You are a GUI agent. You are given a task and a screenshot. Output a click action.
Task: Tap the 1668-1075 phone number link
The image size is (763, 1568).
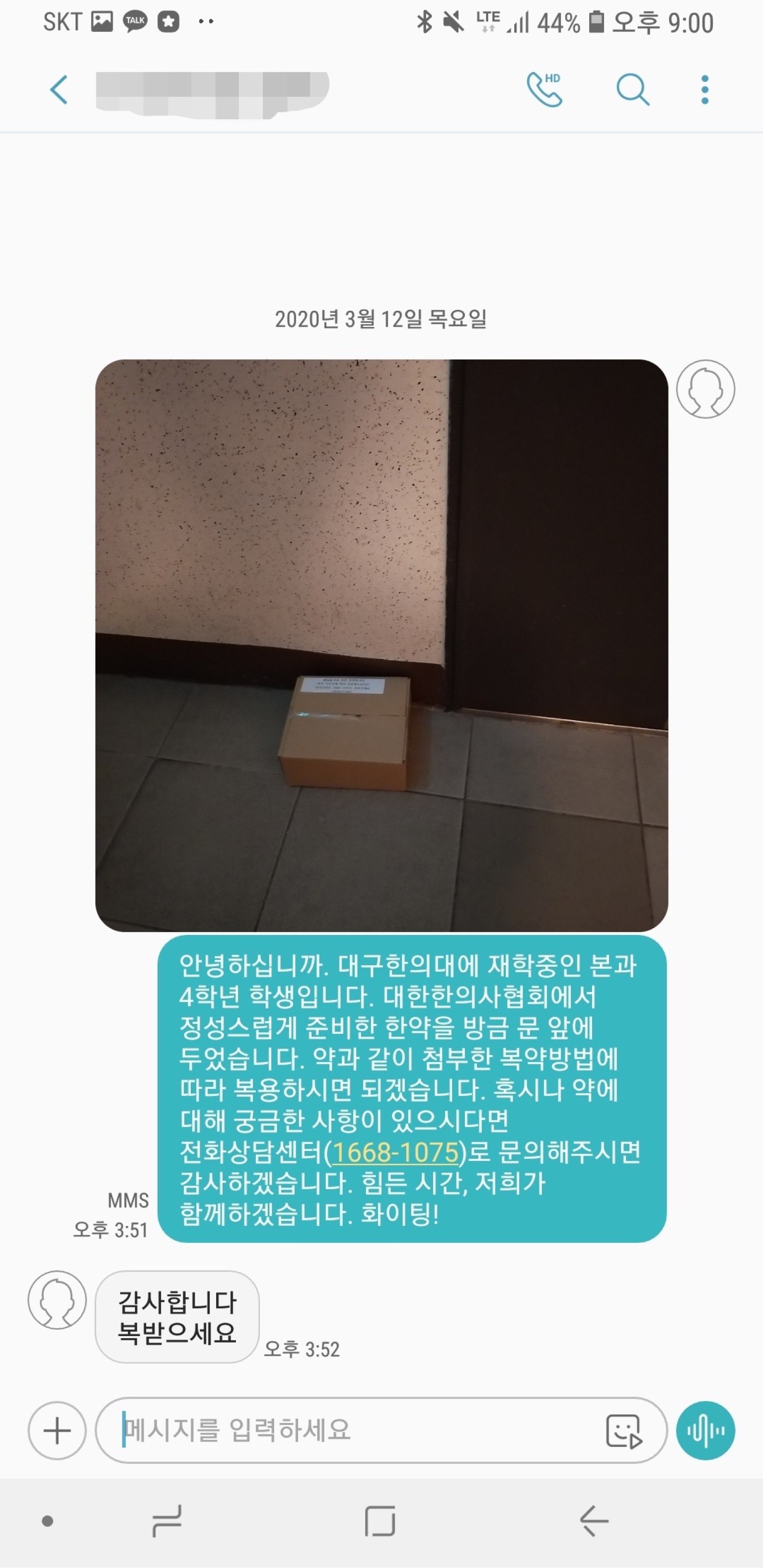(x=395, y=1152)
